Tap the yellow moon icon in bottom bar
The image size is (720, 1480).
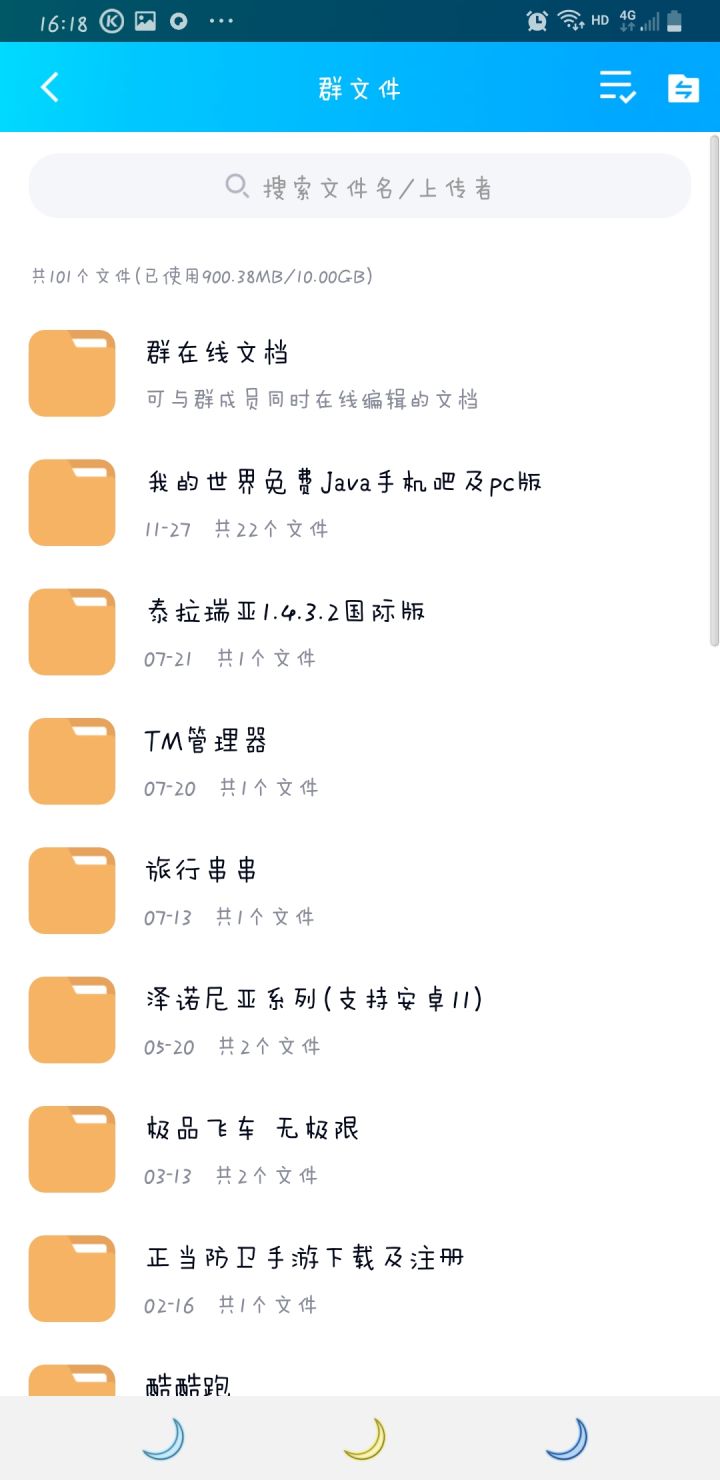(x=365, y=1439)
